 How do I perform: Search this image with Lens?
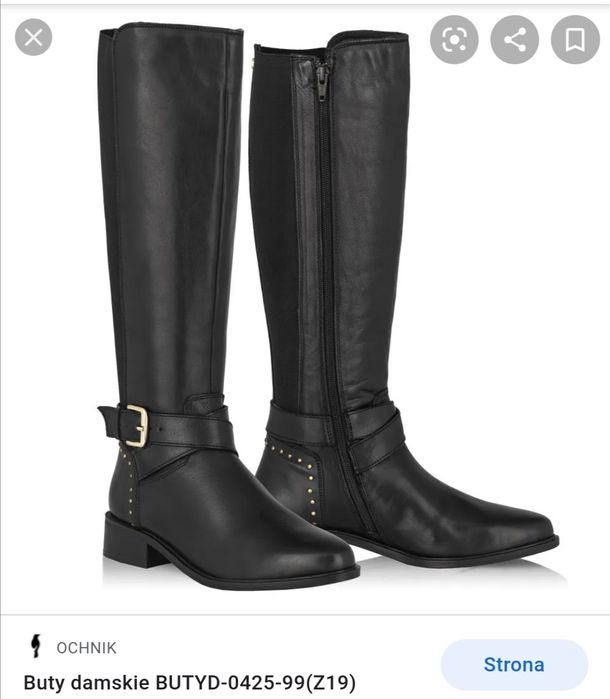(x=455, y=40)
